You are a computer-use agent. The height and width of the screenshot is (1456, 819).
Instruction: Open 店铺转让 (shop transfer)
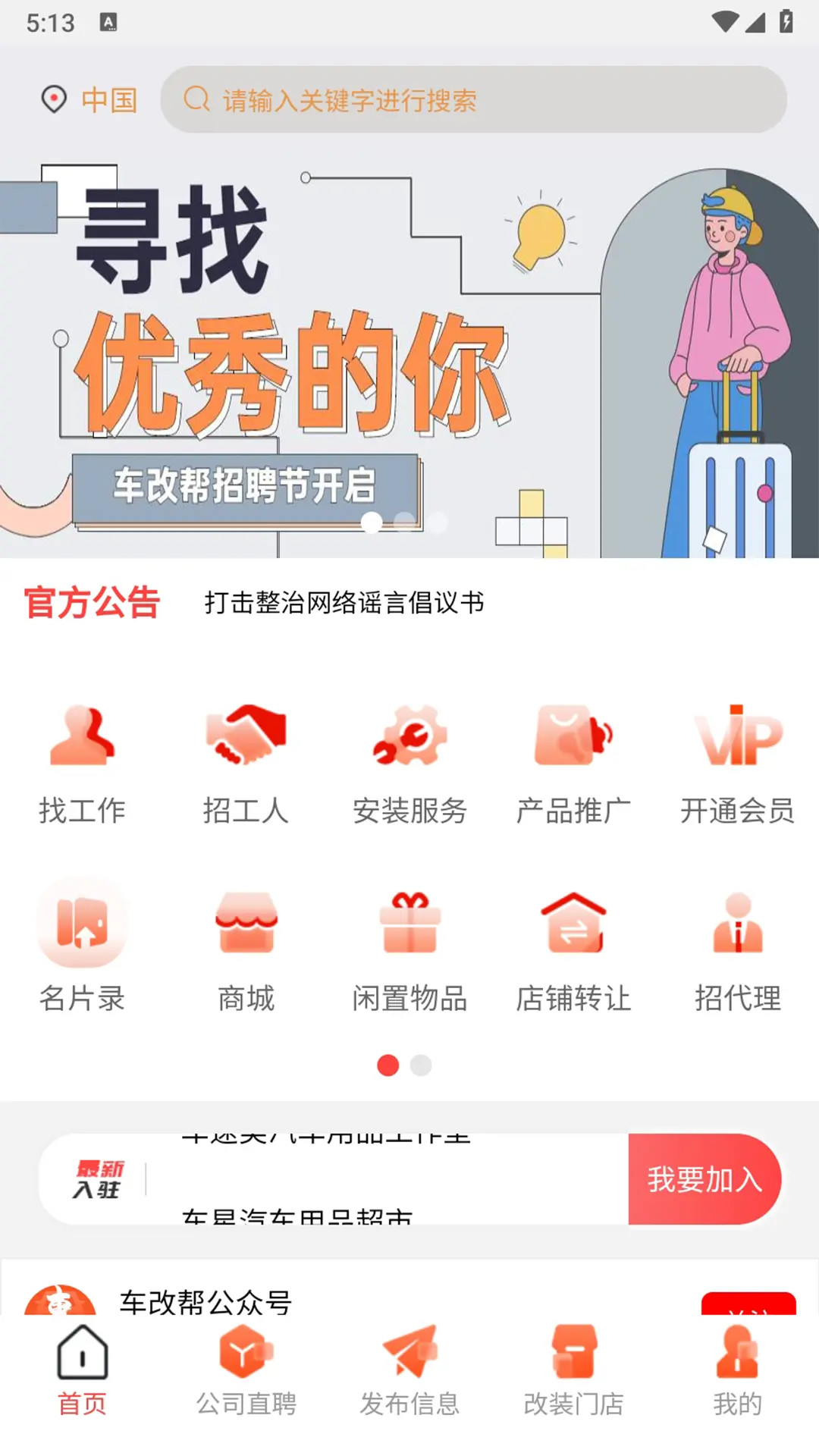(573, 948)
